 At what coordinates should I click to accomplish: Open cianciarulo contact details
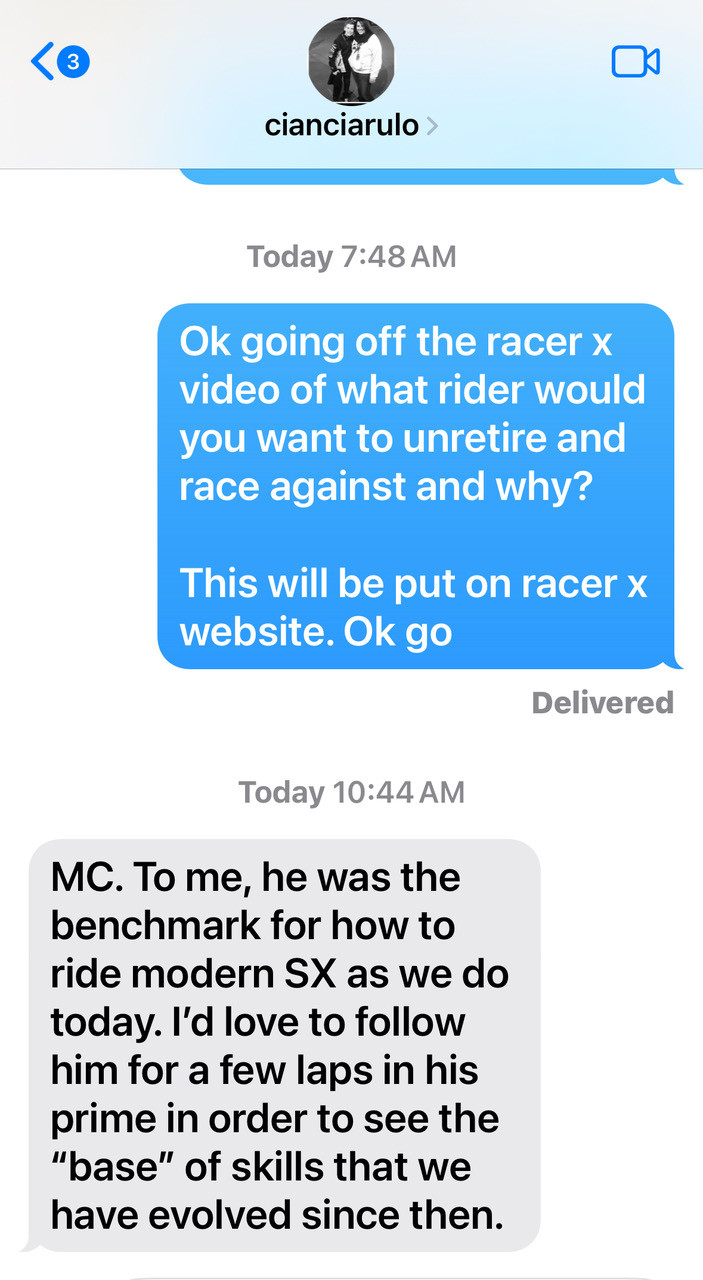[x=351, y=126]
